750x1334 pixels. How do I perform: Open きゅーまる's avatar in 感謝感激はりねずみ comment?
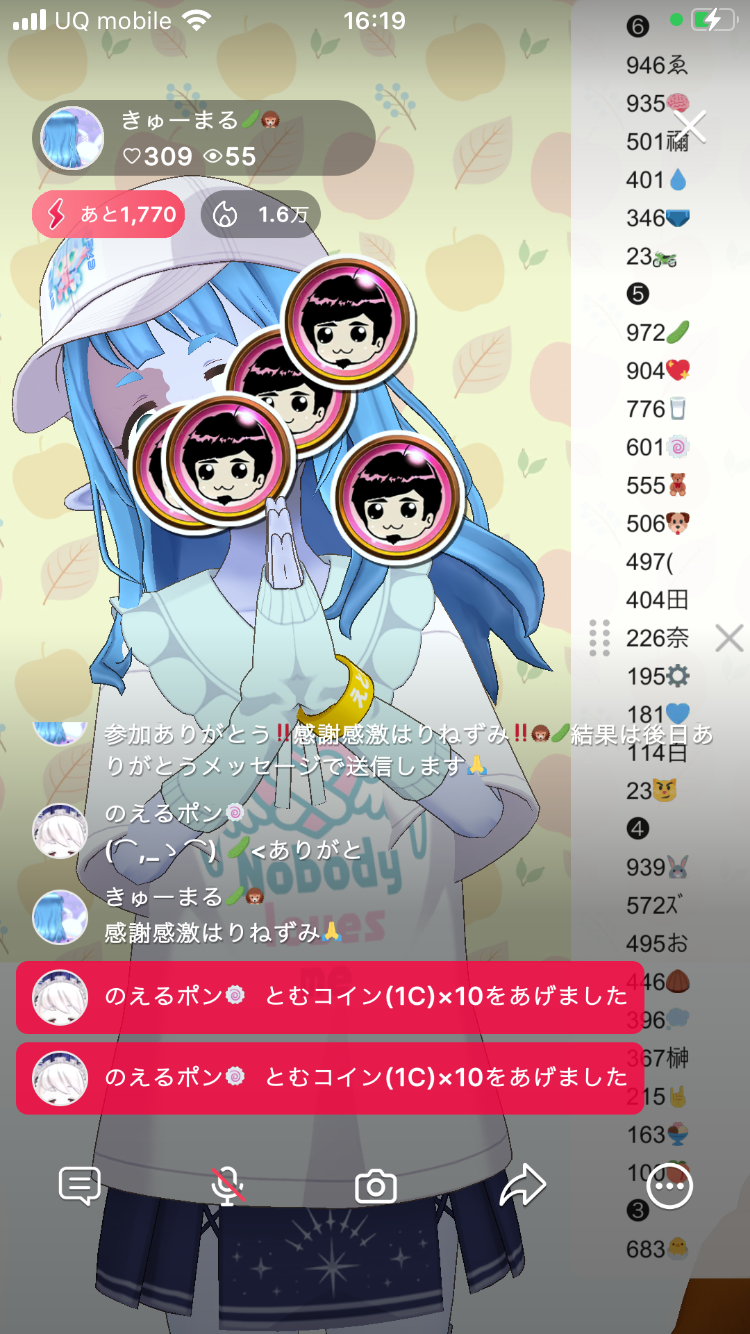point(60,915)
